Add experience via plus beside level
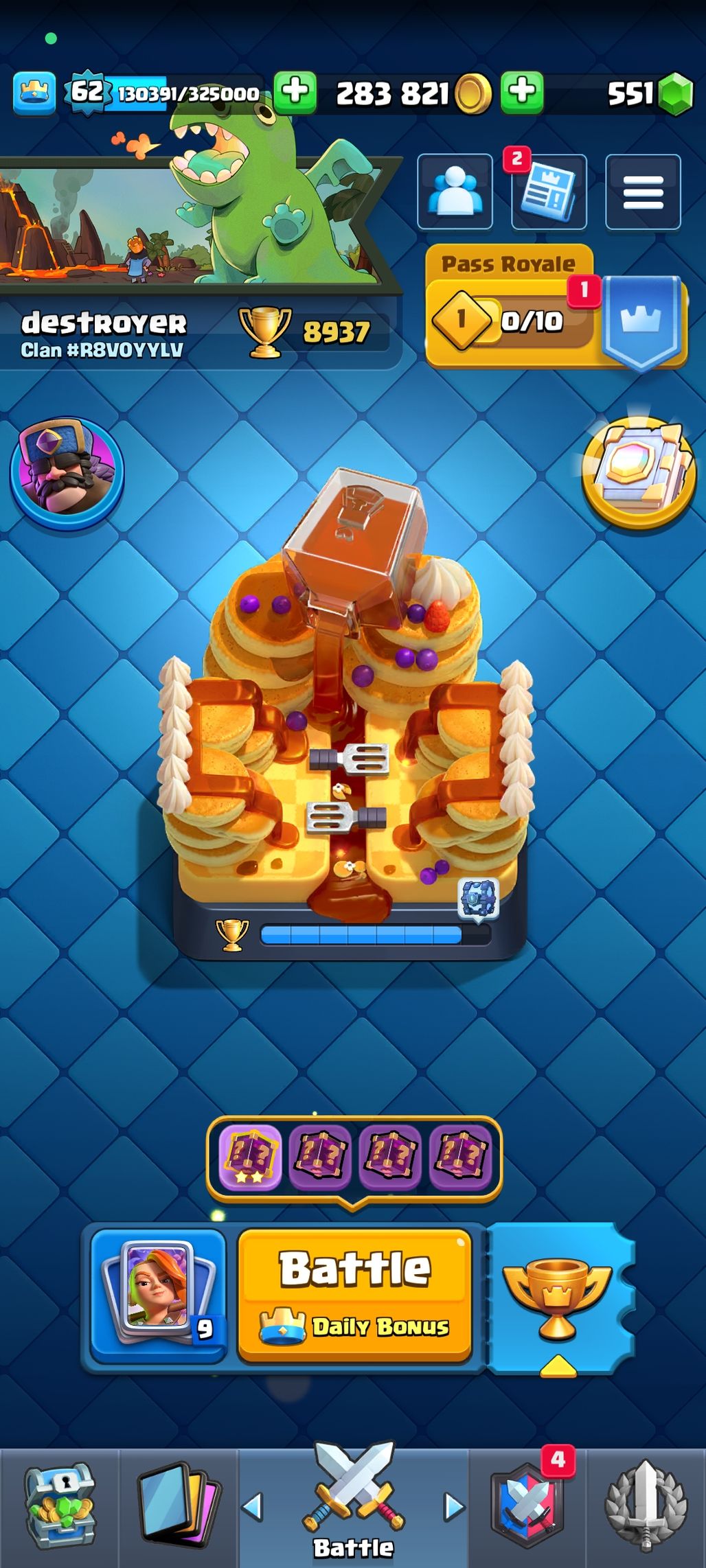The height and width of the screenshot is (1568, 706). pyautogui.click(x=295, y=92)
